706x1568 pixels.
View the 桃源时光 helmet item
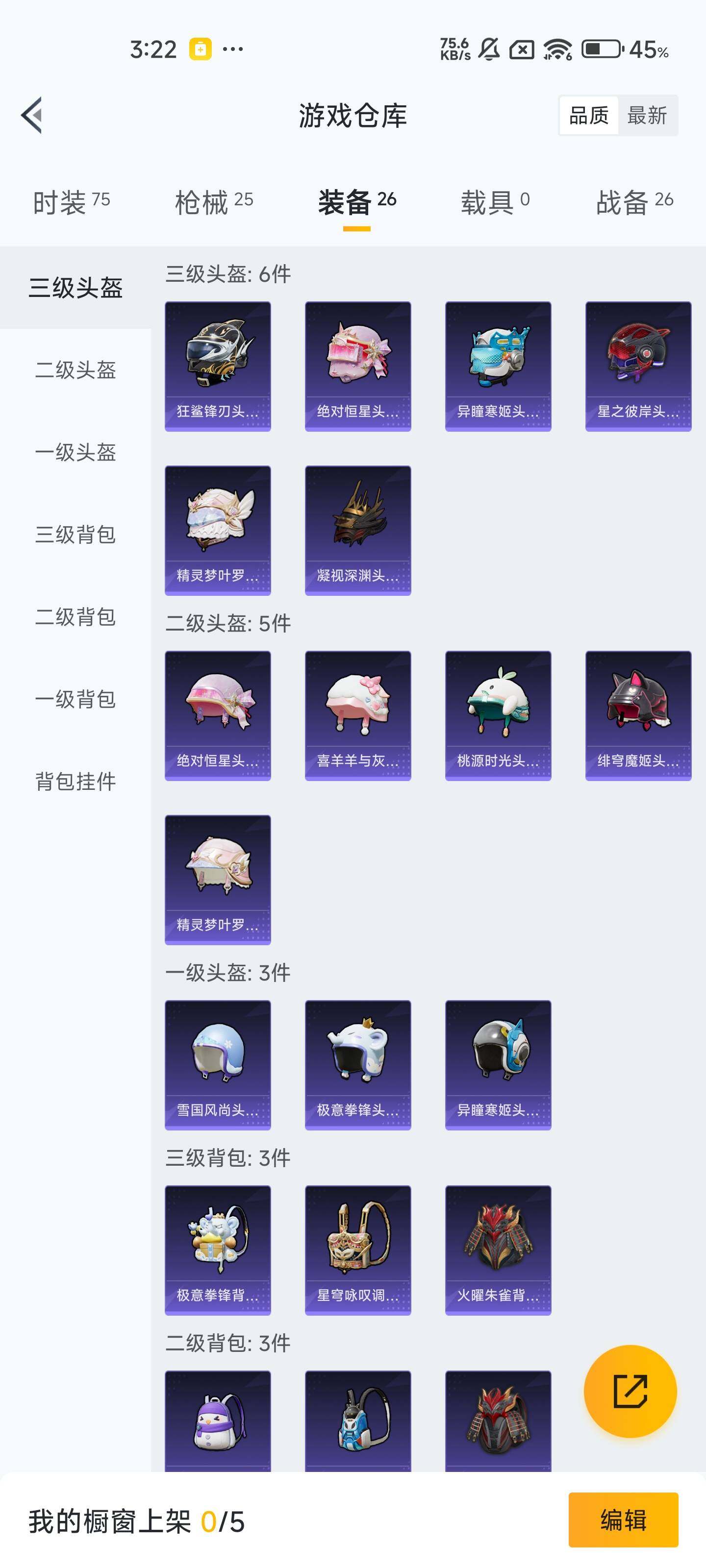tap(498, 715)
